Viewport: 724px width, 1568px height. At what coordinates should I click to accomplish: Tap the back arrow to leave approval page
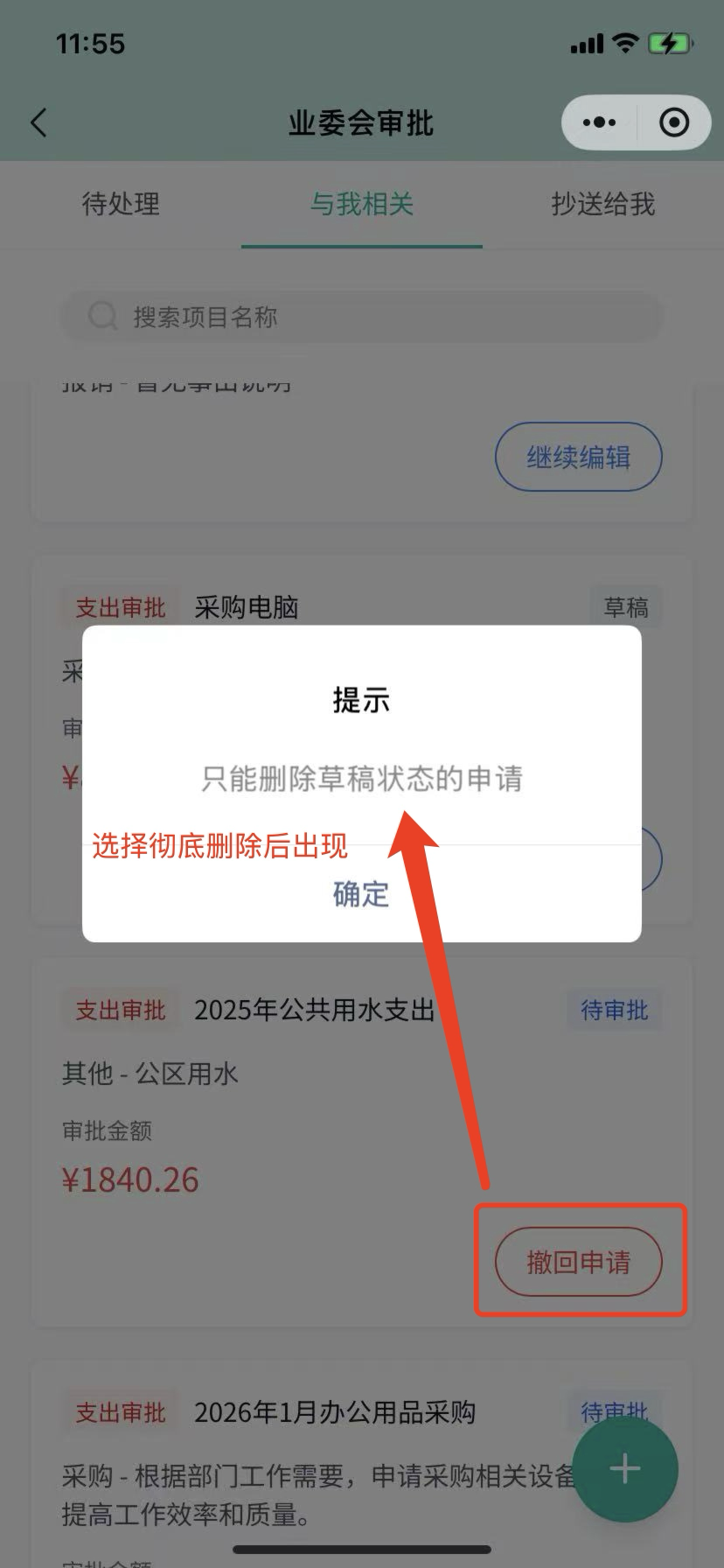pyautogui.click(x=38, y=122)
